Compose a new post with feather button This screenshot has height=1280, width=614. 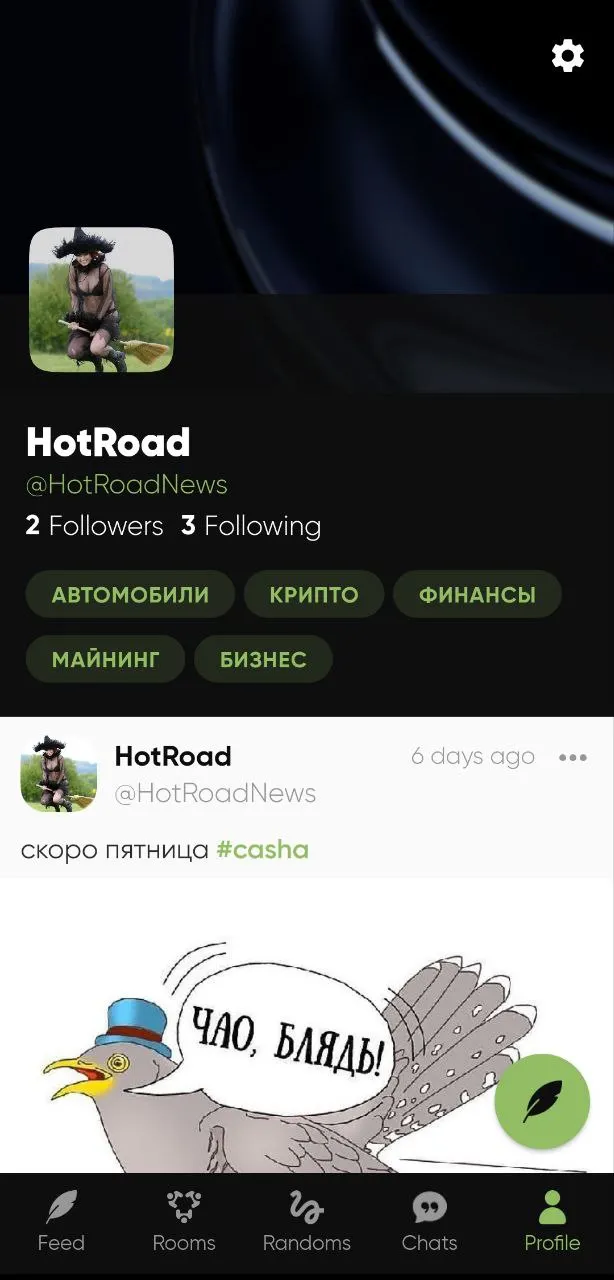click(542, 1102)
